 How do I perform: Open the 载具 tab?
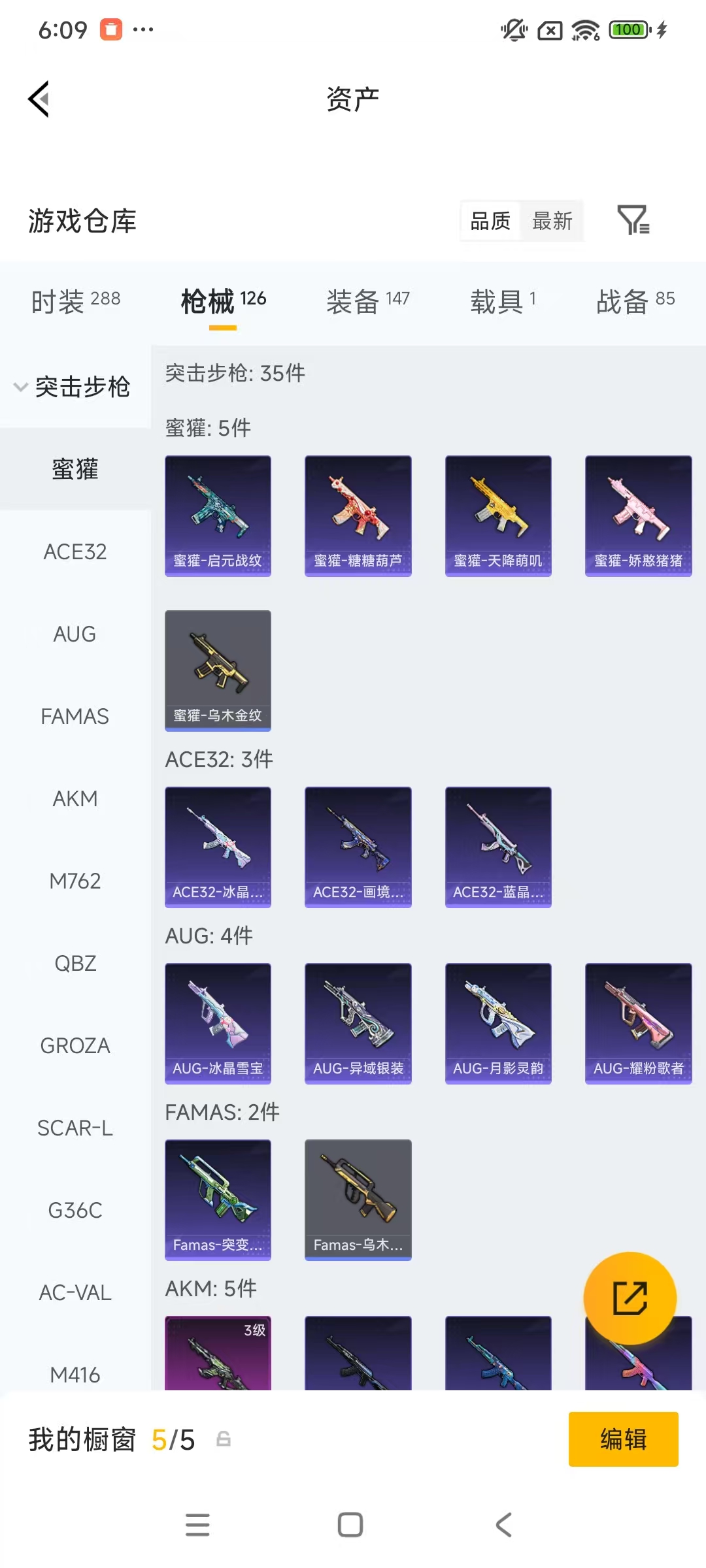coord(503,301)
